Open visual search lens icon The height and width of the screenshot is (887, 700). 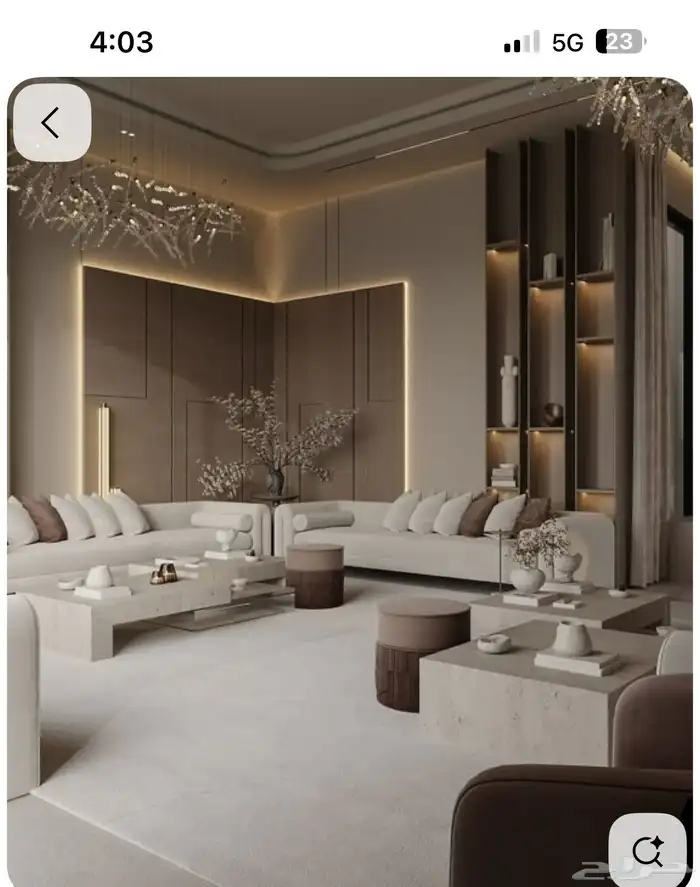click(x=648, y=851)
